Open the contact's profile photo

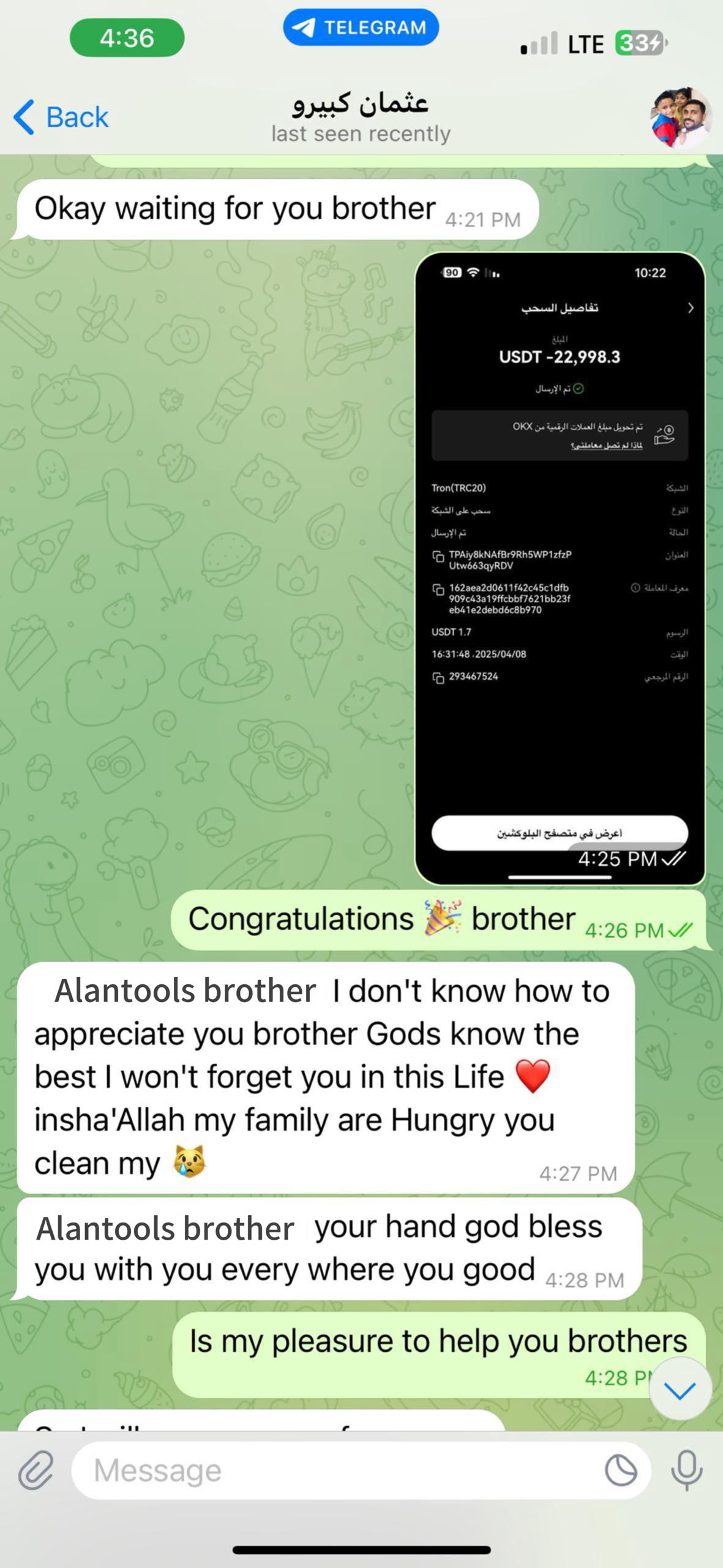(681, 118)
